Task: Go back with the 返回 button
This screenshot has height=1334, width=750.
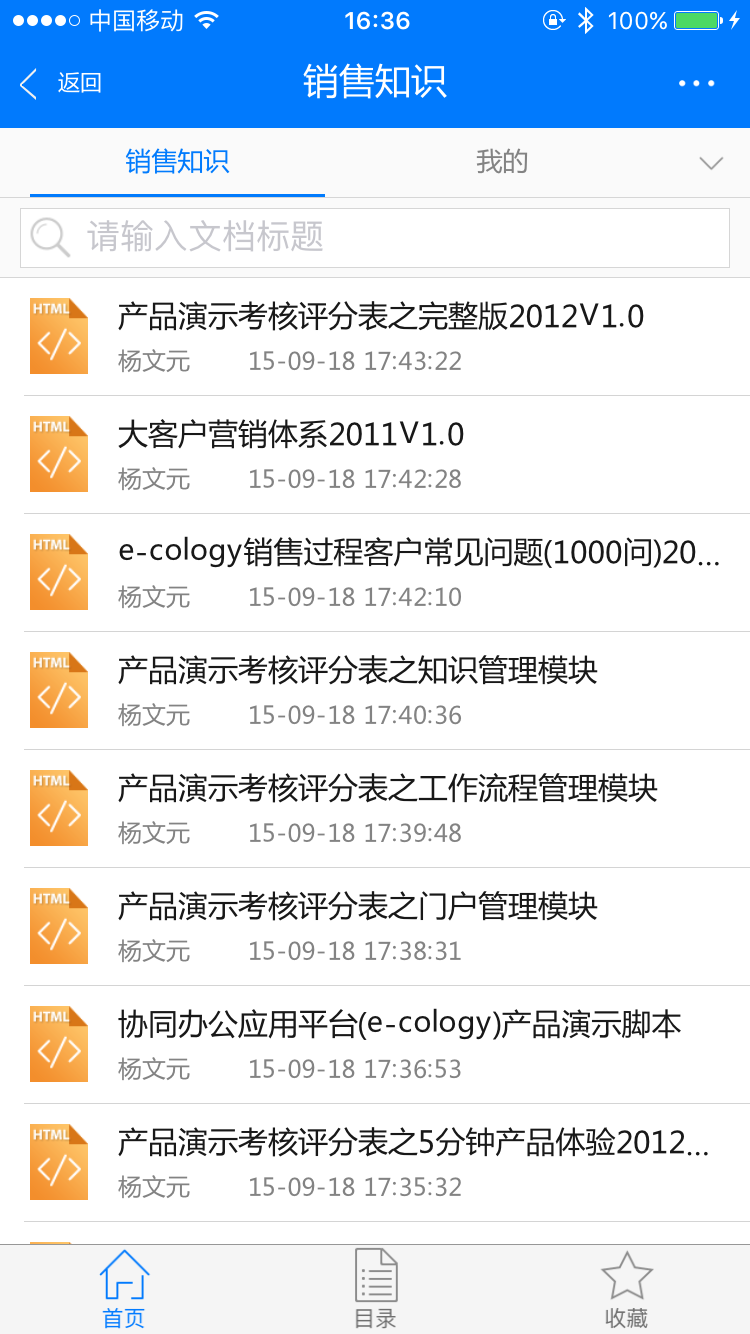Action: pos(61,83)
